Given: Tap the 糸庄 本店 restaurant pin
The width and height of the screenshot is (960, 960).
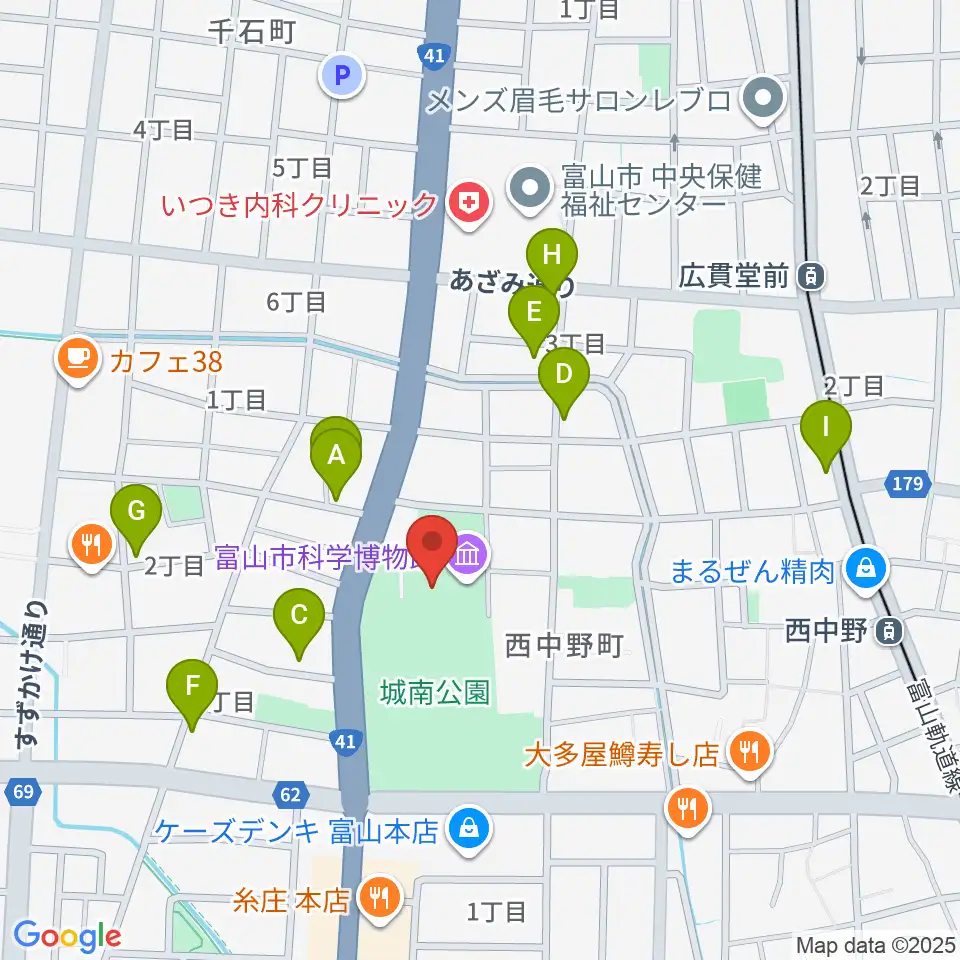Looking at the screenshot, I should [x=380, y=899].
